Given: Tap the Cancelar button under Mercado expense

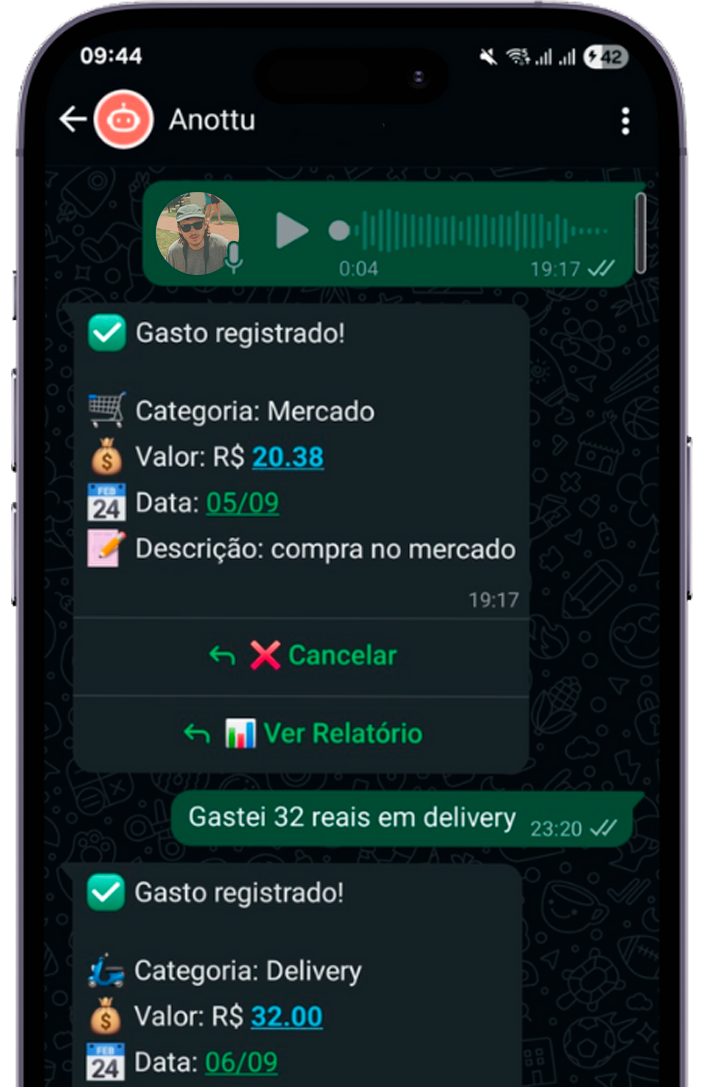Looking at the screenshot, I should [302, 656].
